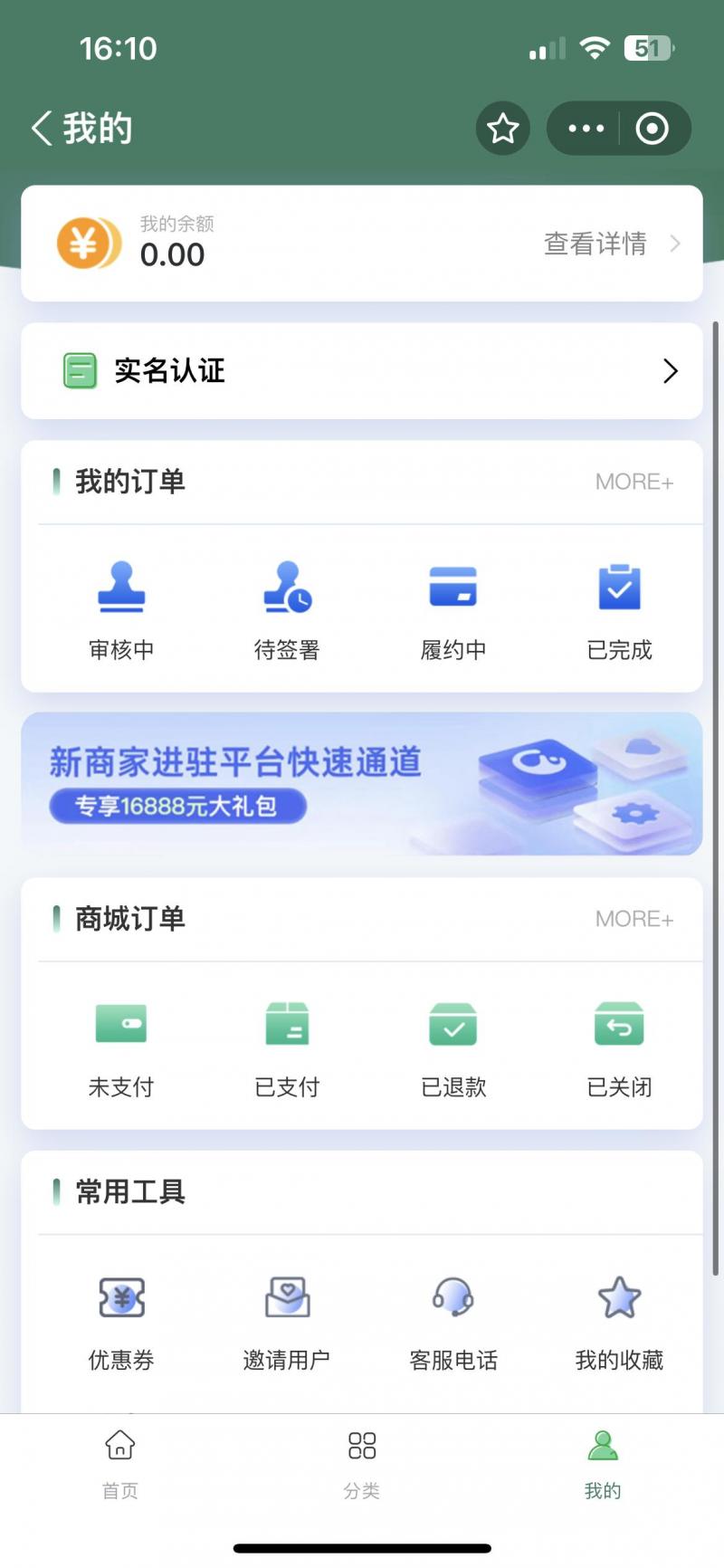Open MORE+ for 我的订单

633,482
